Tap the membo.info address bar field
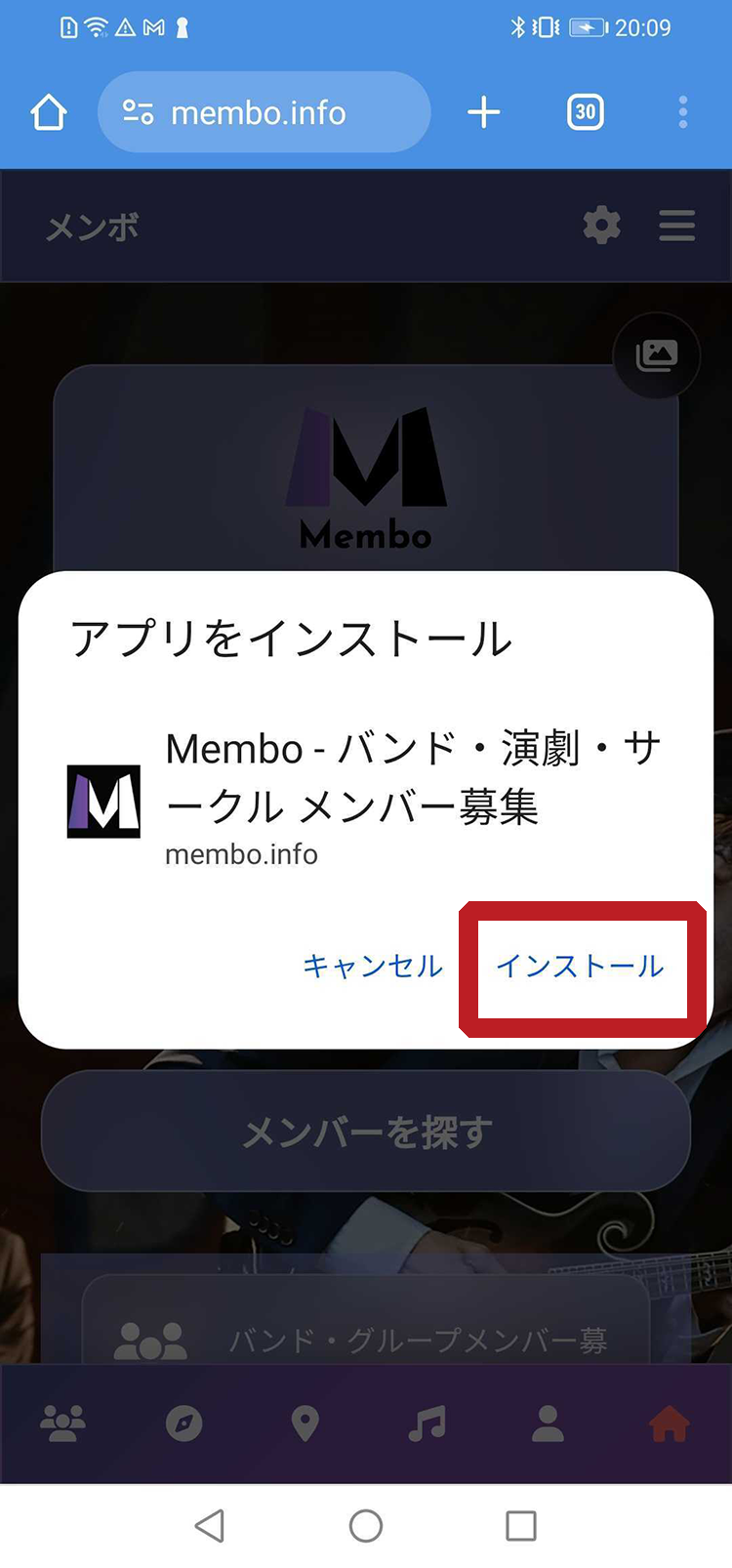 pos(283,111)
